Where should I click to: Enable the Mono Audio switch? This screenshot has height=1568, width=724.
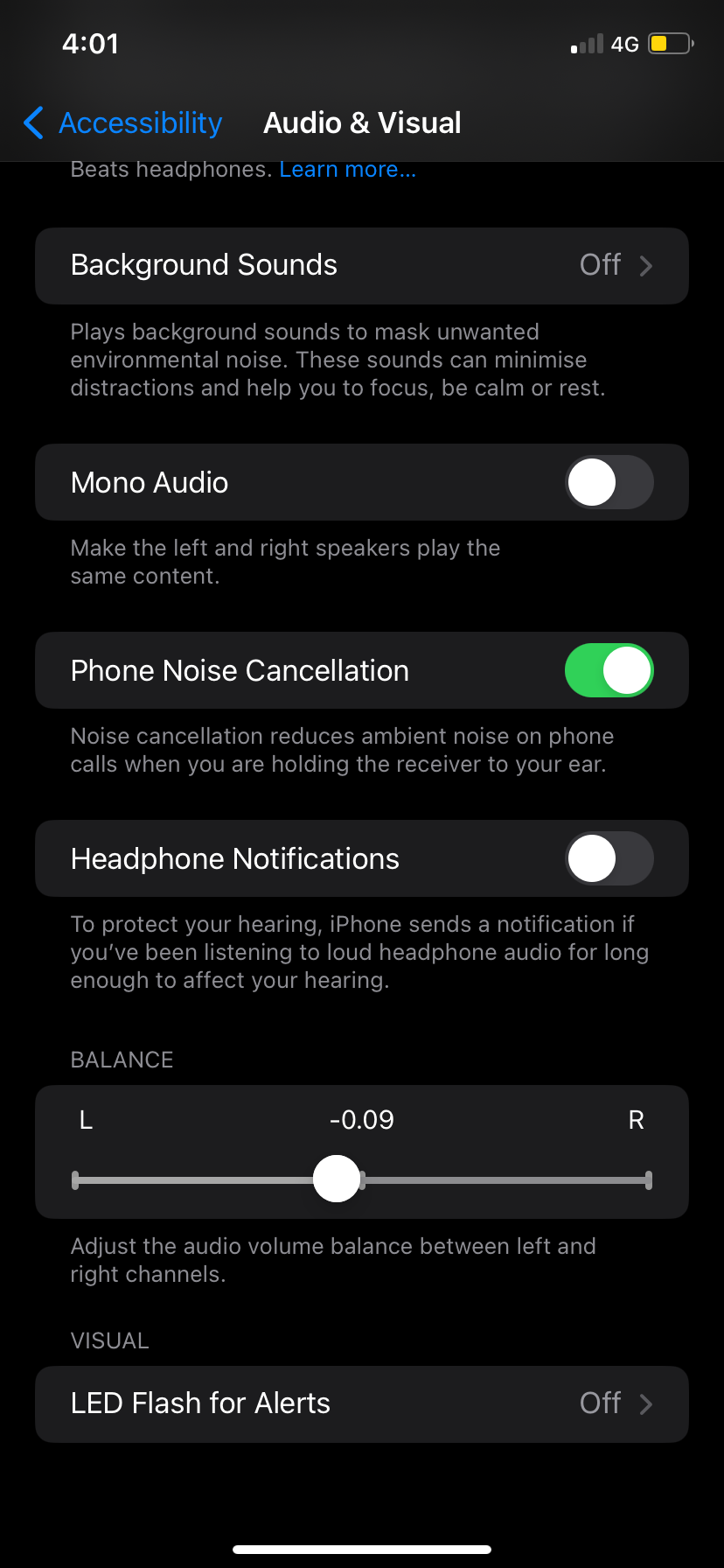(609, 483)
